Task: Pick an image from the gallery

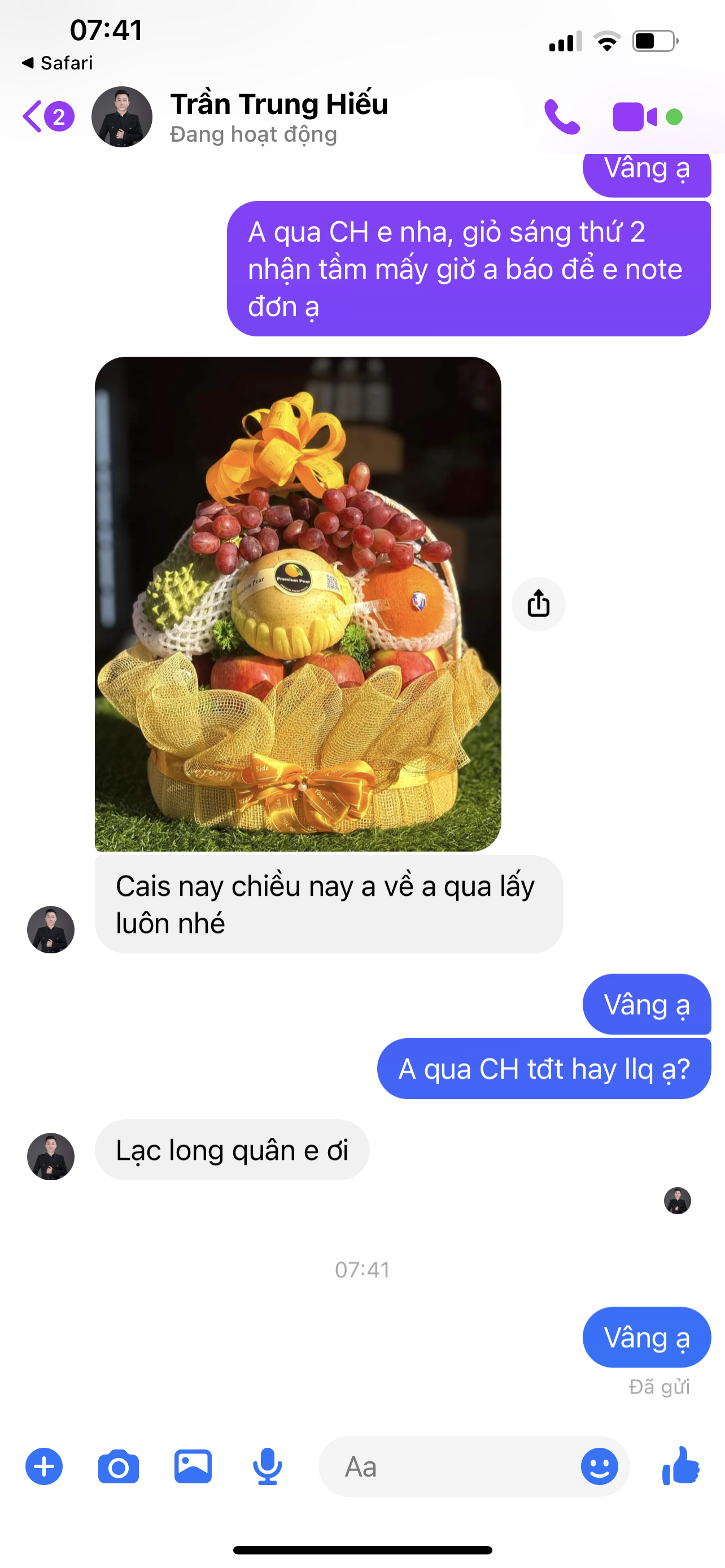Action: point(193,1466)
